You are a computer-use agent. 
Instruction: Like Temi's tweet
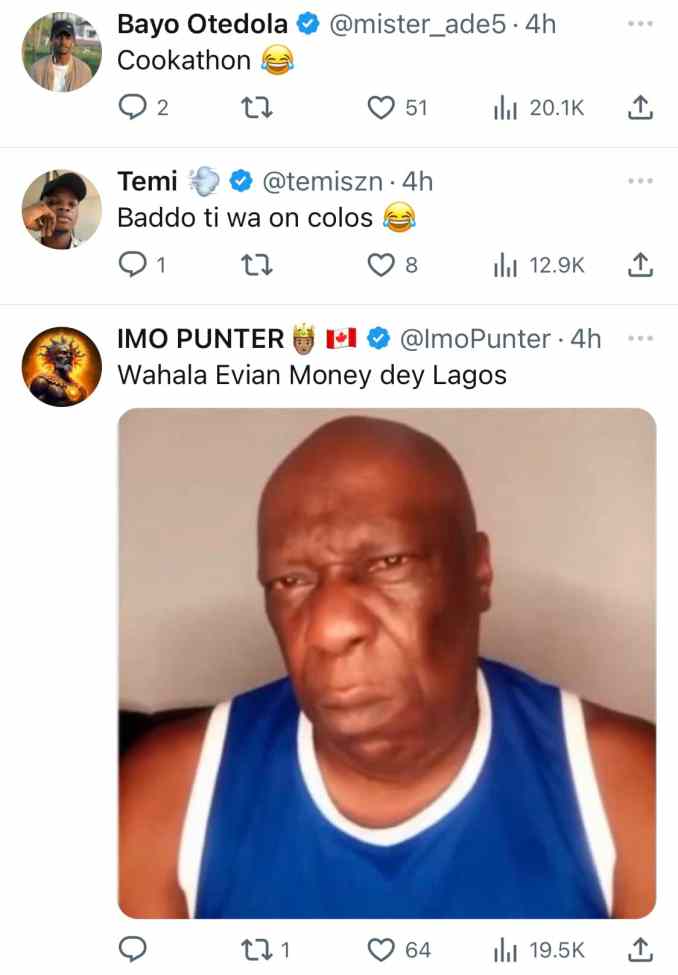click(381, 265)
